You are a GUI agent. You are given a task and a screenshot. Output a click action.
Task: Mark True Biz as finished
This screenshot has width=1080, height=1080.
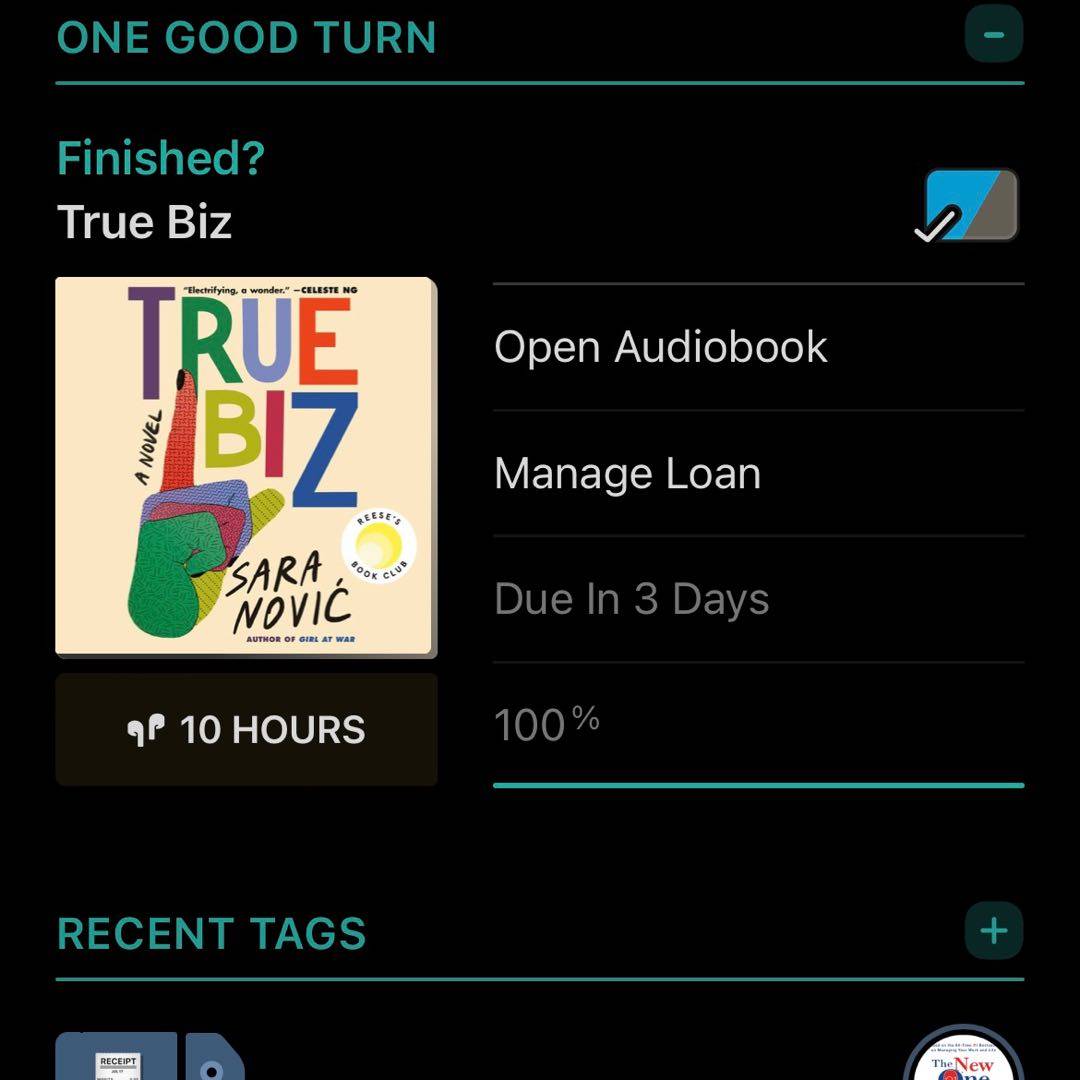(x=968, y=205)
